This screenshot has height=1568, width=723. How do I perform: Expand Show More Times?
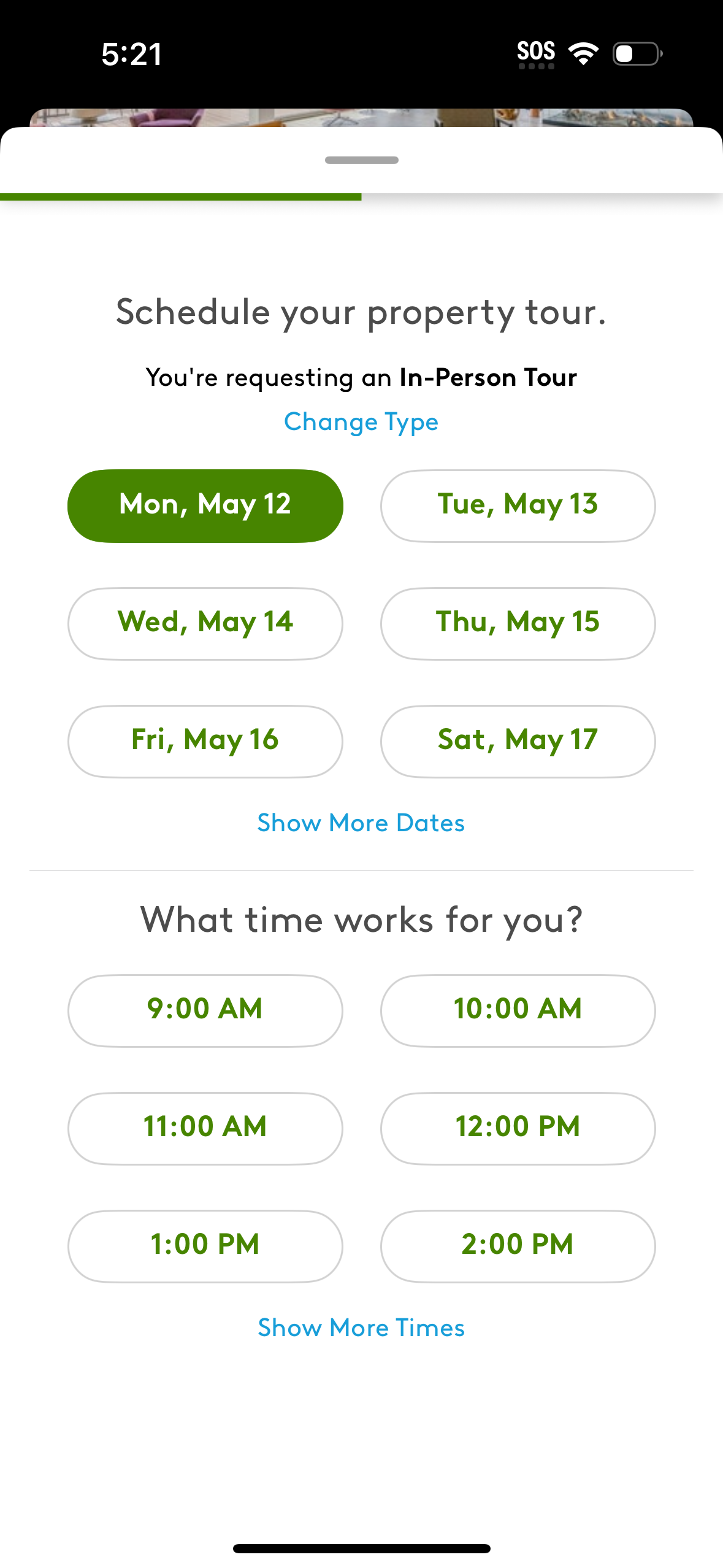[x=361, y=1326]
